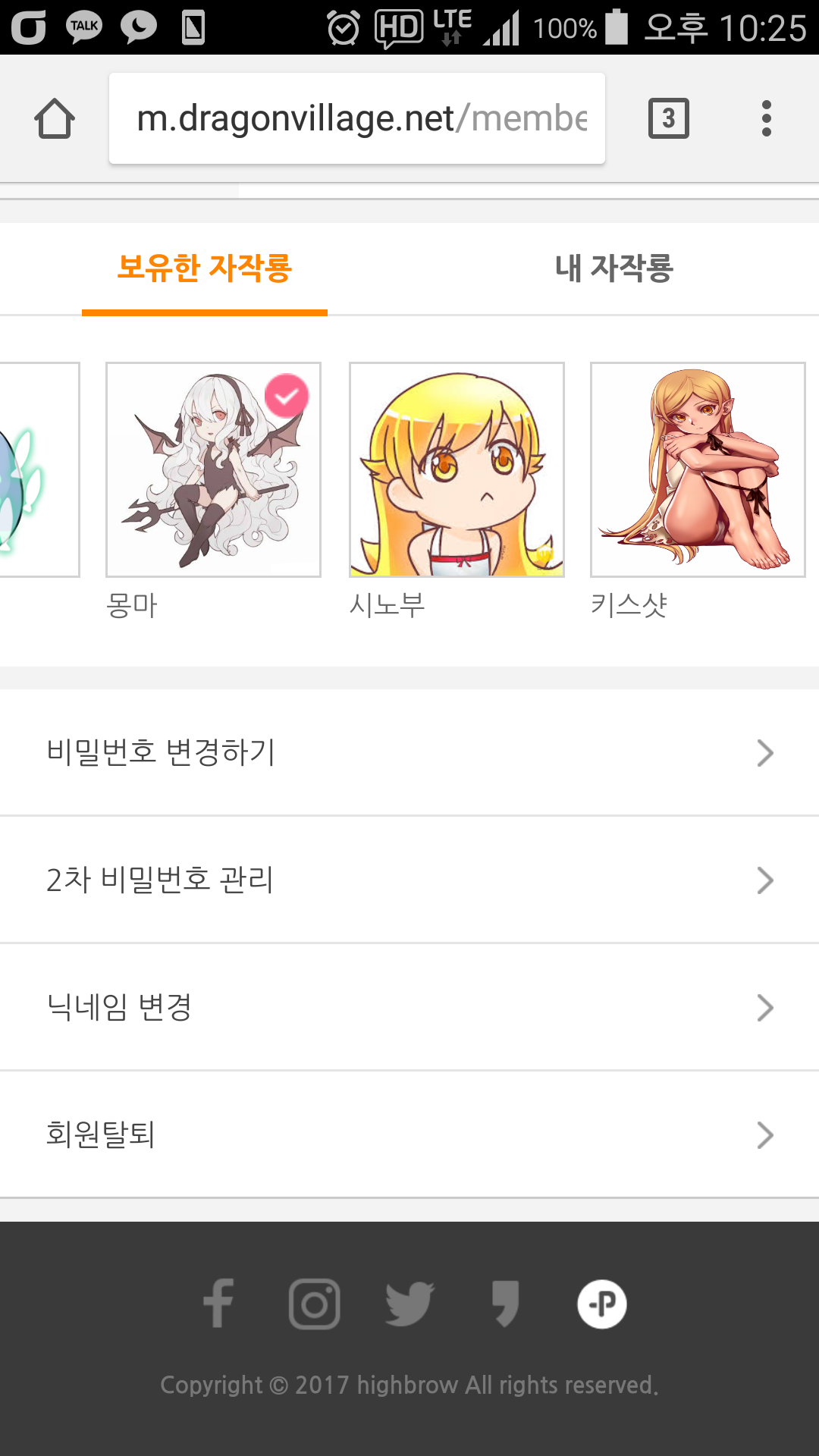Switch to the 보유한 자작룡 tab
Screen dimensions: 819x1456
205,268
